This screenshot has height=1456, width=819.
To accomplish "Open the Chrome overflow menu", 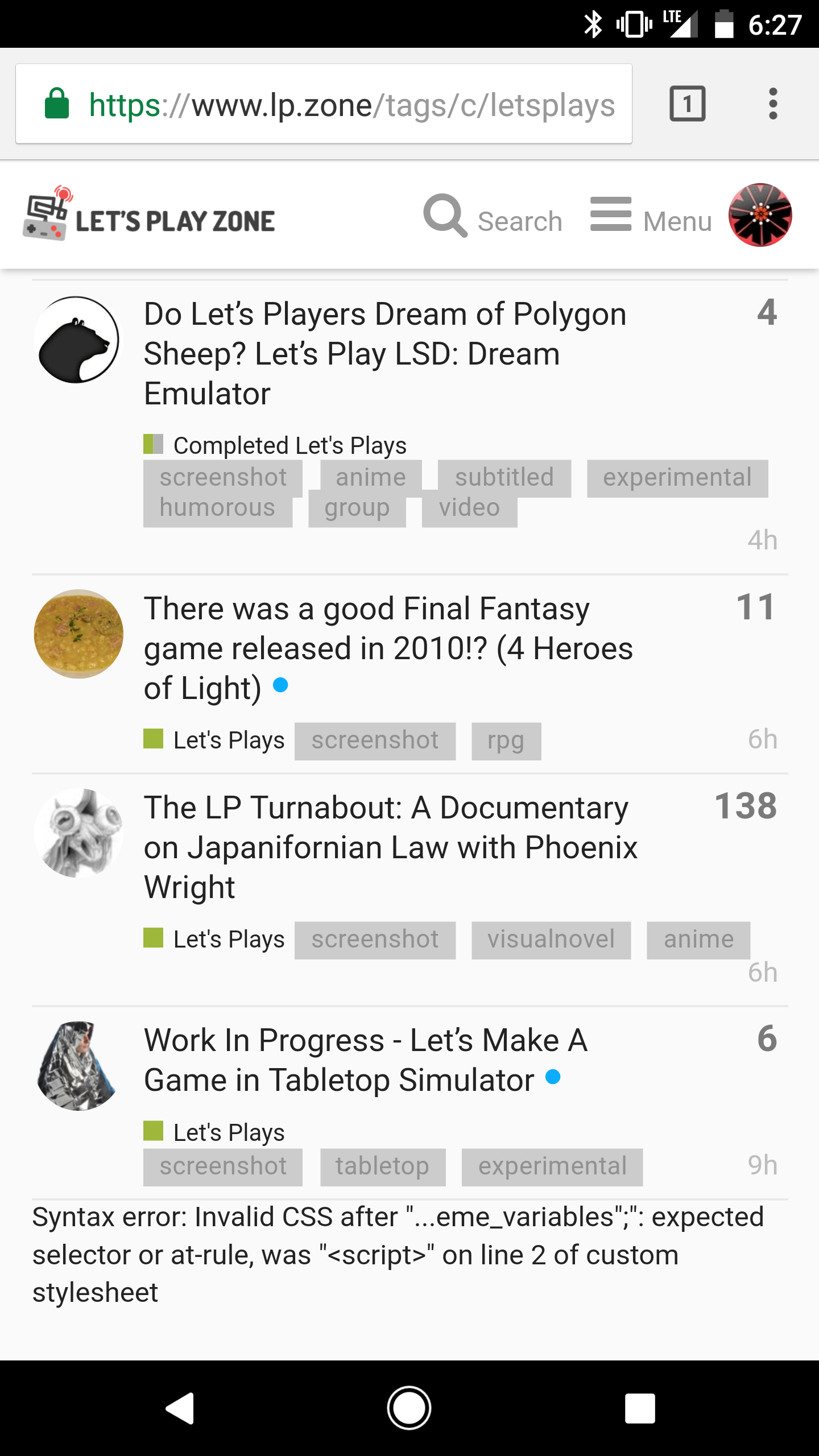I will [772, 104].
